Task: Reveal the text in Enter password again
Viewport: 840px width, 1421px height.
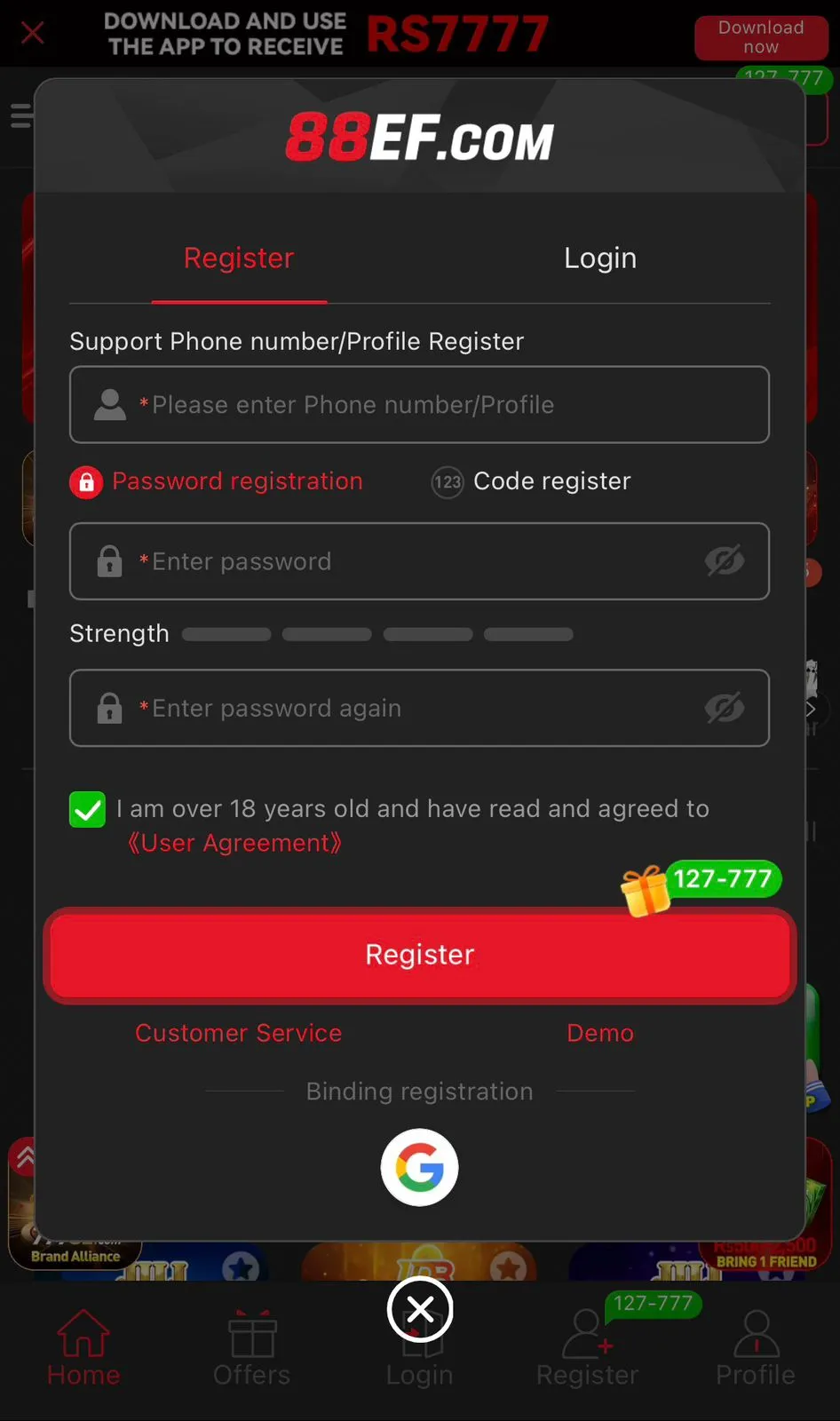Action: pyautogui.click(x=725, y=708)
